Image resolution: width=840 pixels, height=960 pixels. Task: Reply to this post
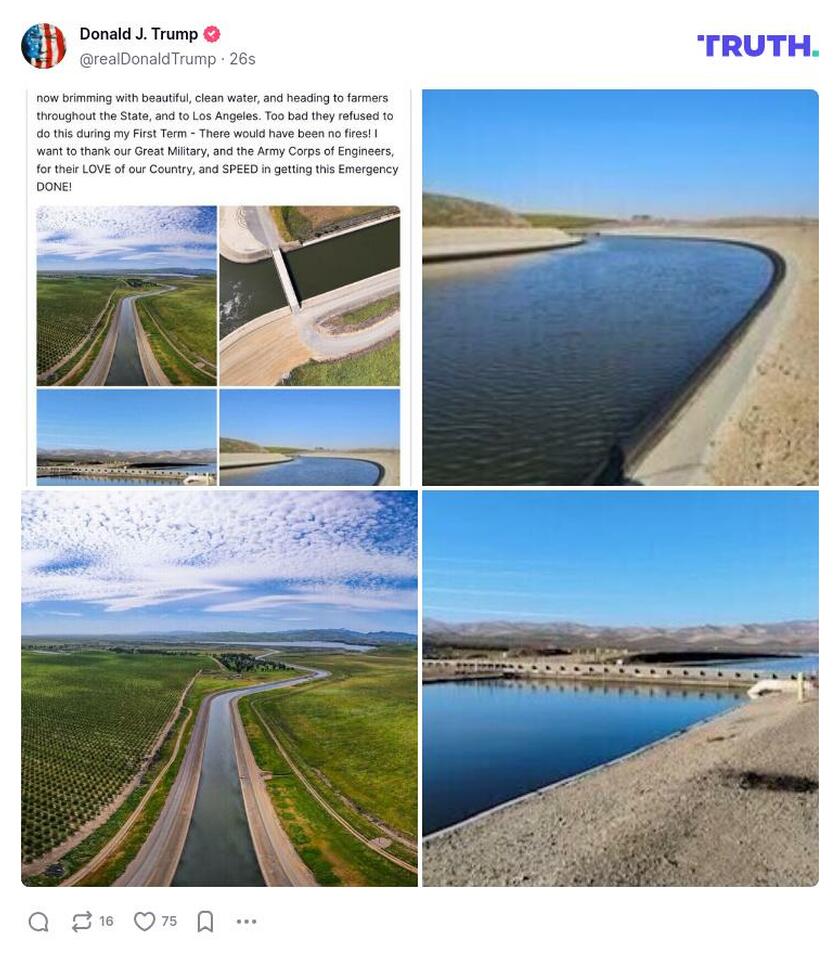pyautogui.click(x=39, y=922)
